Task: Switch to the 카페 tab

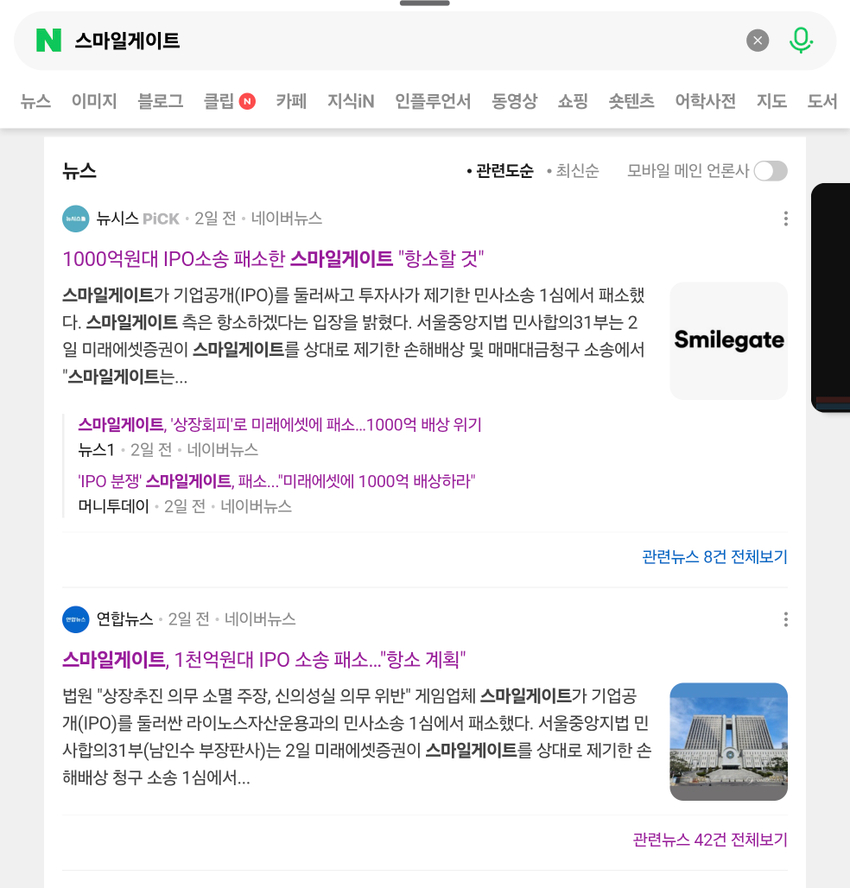Action: [291, 101]
